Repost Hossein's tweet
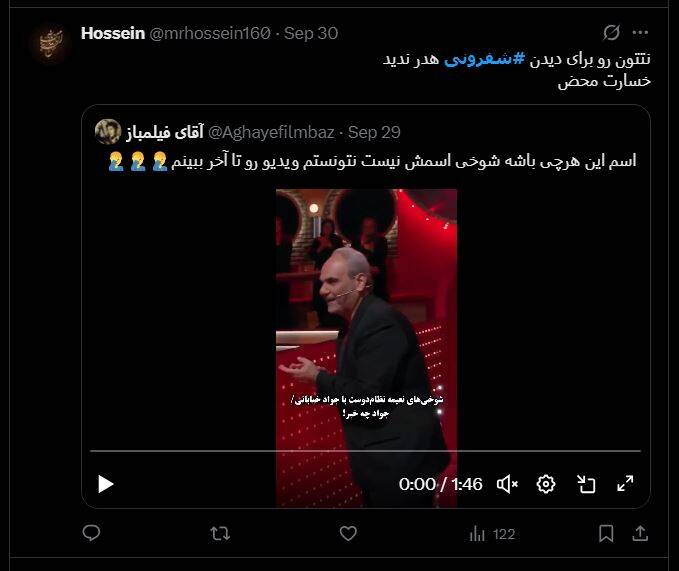Screen dimensions: 679x571 pyautogui.click(x=220, y=534)
